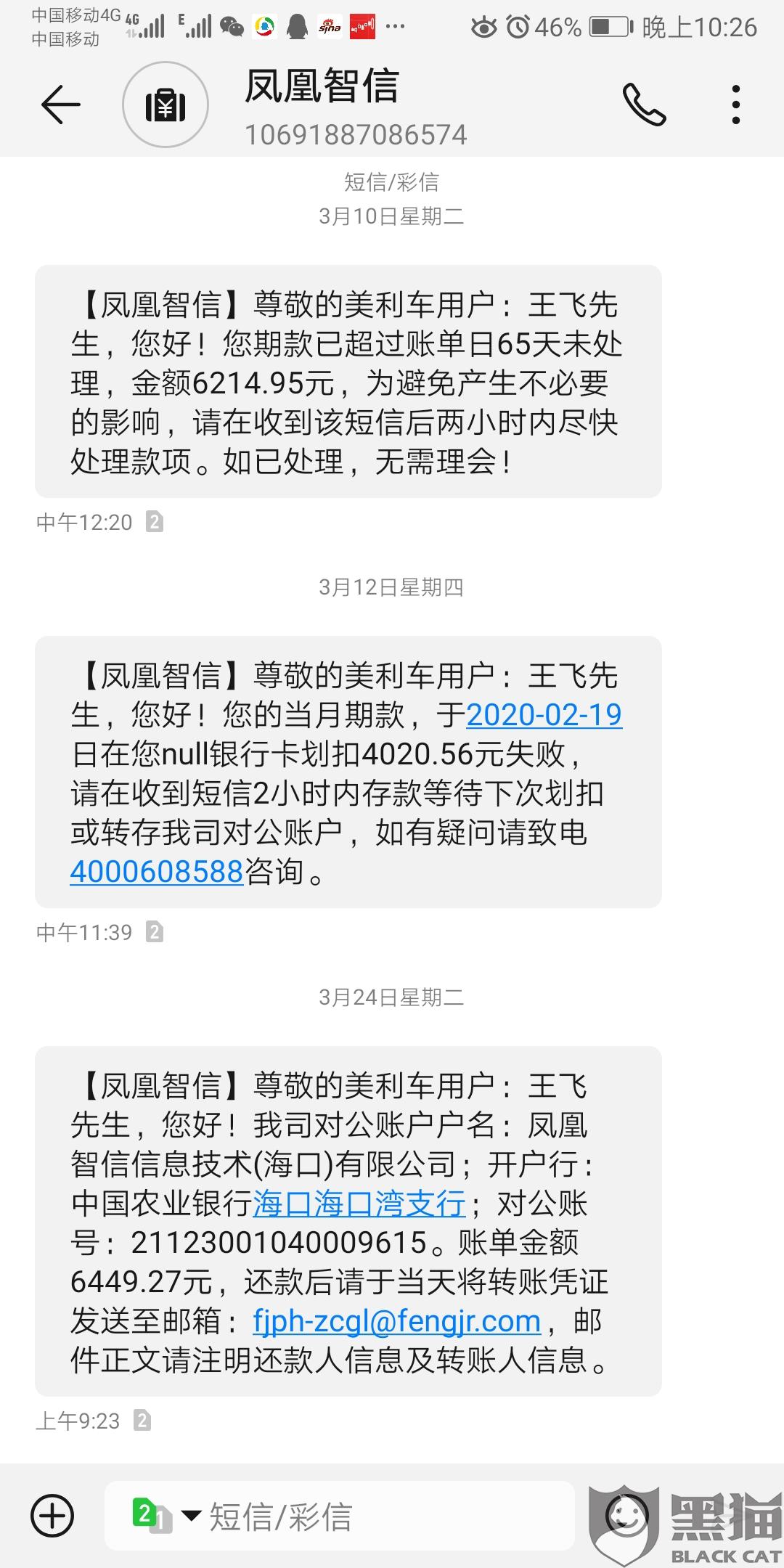Tap the 2020-02-19 date link
This screenshot has height=1568, width=784.
[x=544, y=715]
